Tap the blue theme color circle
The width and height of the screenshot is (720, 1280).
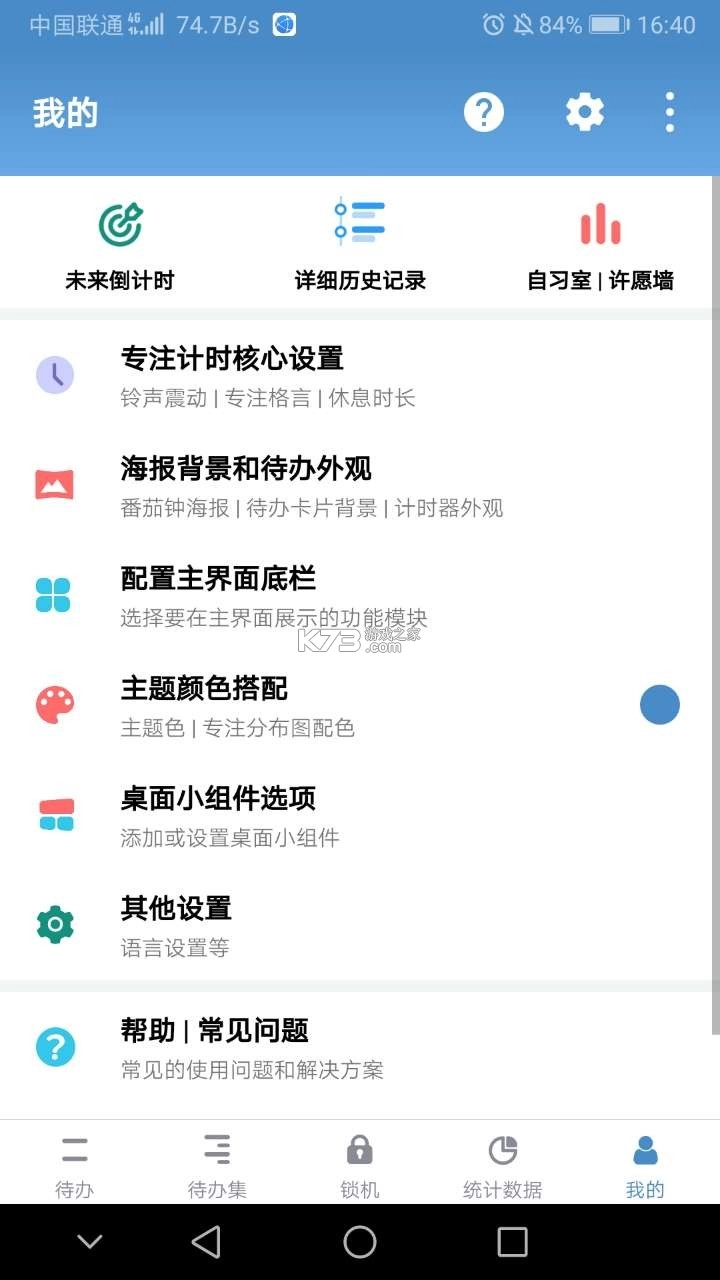(x=659, y=704)
